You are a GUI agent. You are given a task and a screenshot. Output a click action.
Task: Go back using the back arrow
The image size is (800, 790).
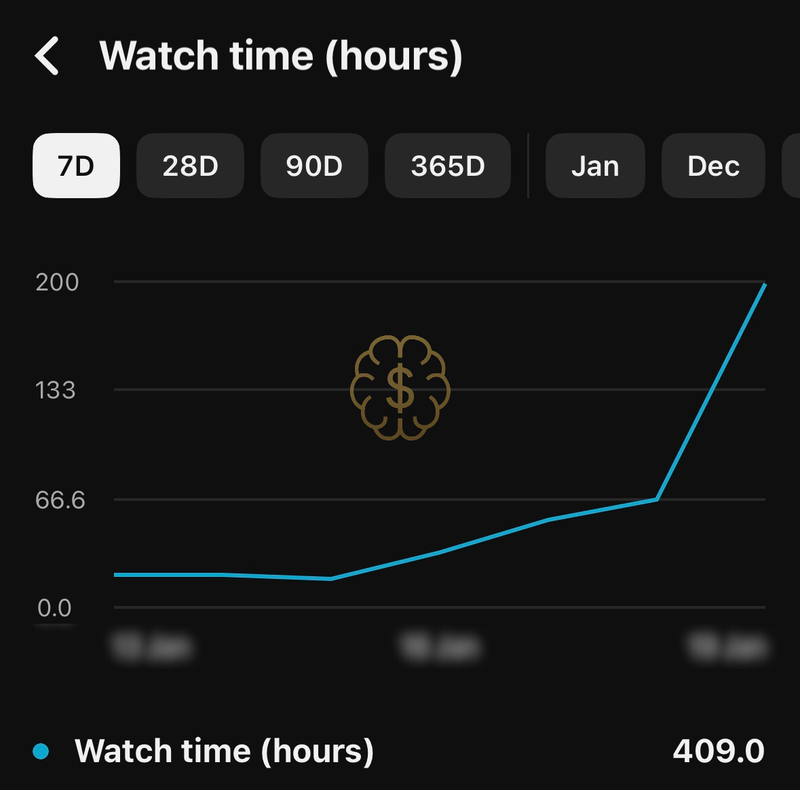tap(47, 56)
